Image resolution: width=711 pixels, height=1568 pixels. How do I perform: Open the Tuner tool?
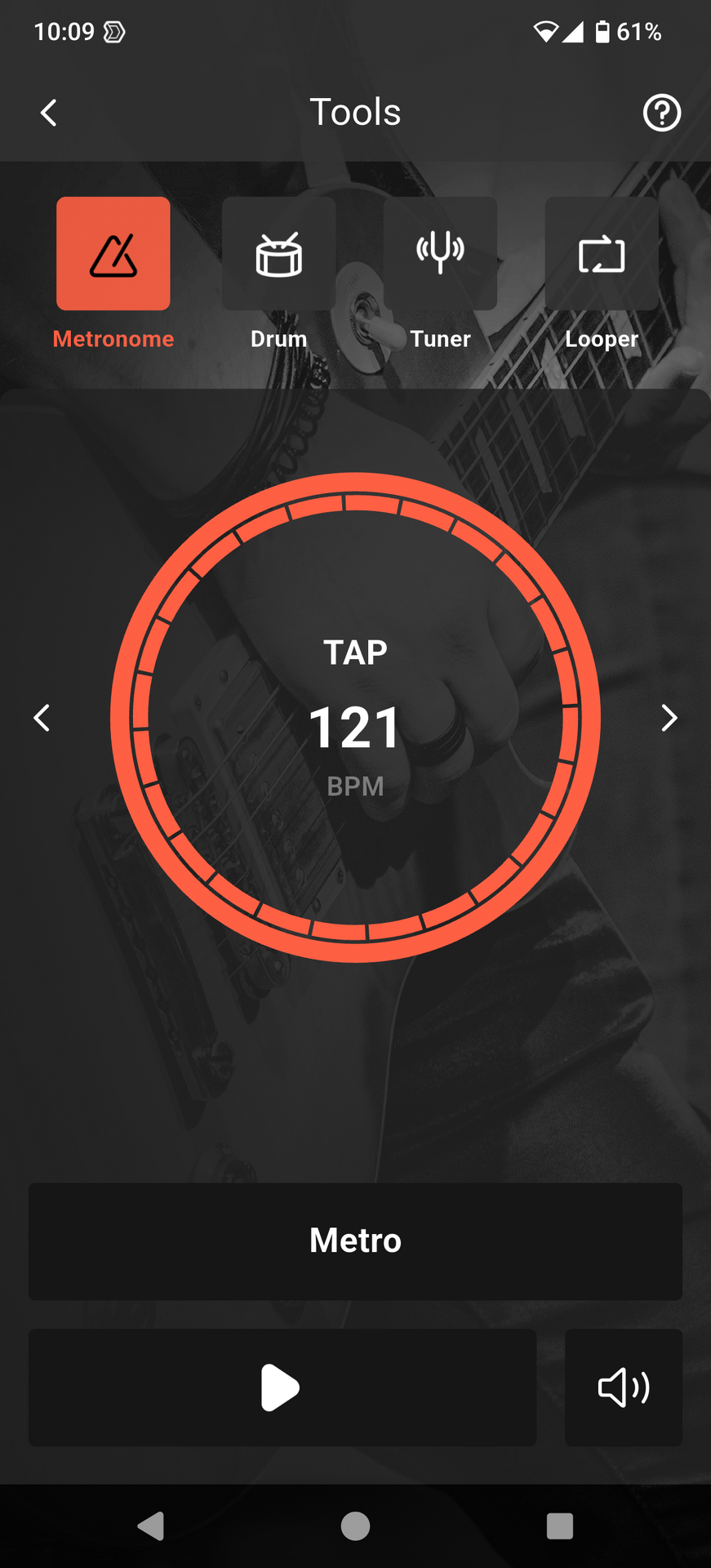440,254
